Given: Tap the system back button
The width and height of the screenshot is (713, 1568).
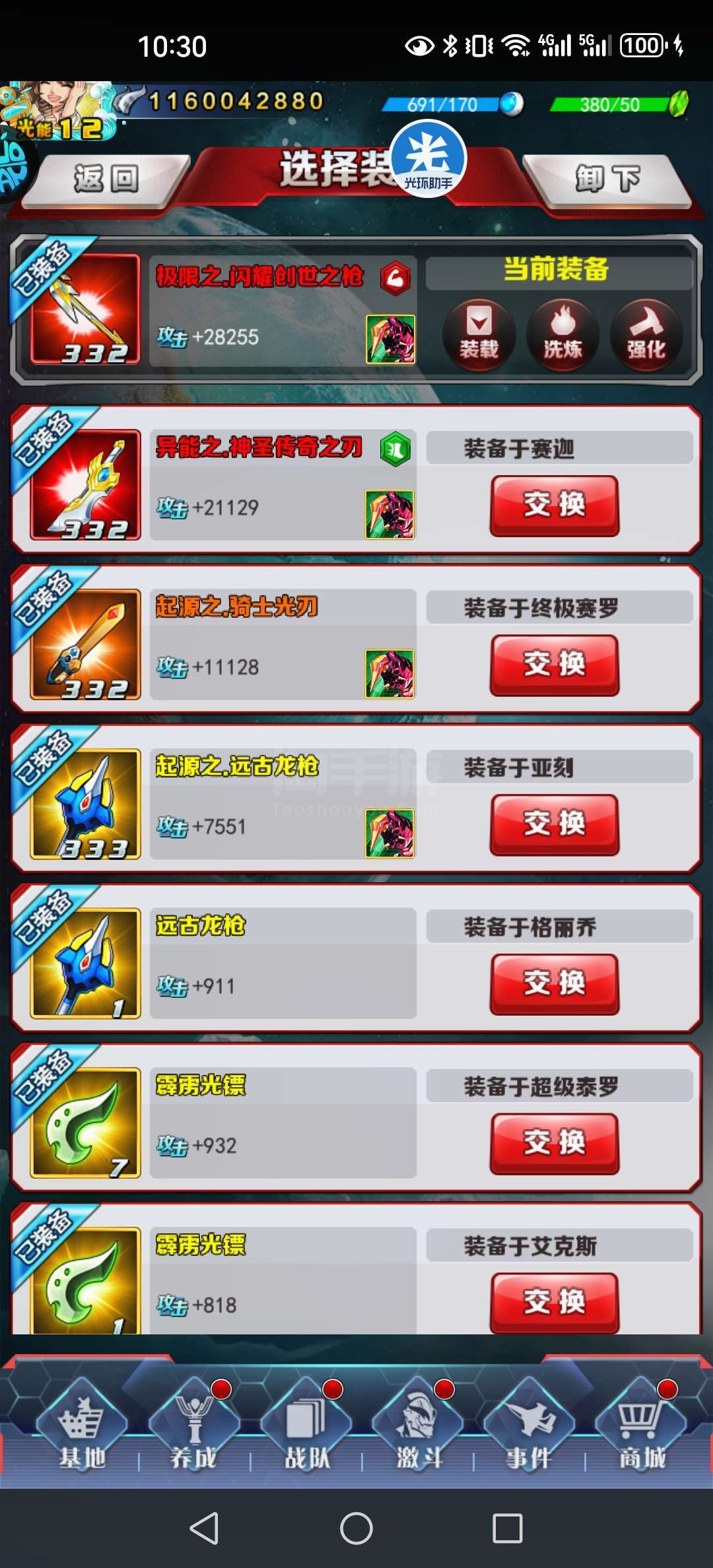Looking at the screenshot, I should click(x=205, y=1528).
